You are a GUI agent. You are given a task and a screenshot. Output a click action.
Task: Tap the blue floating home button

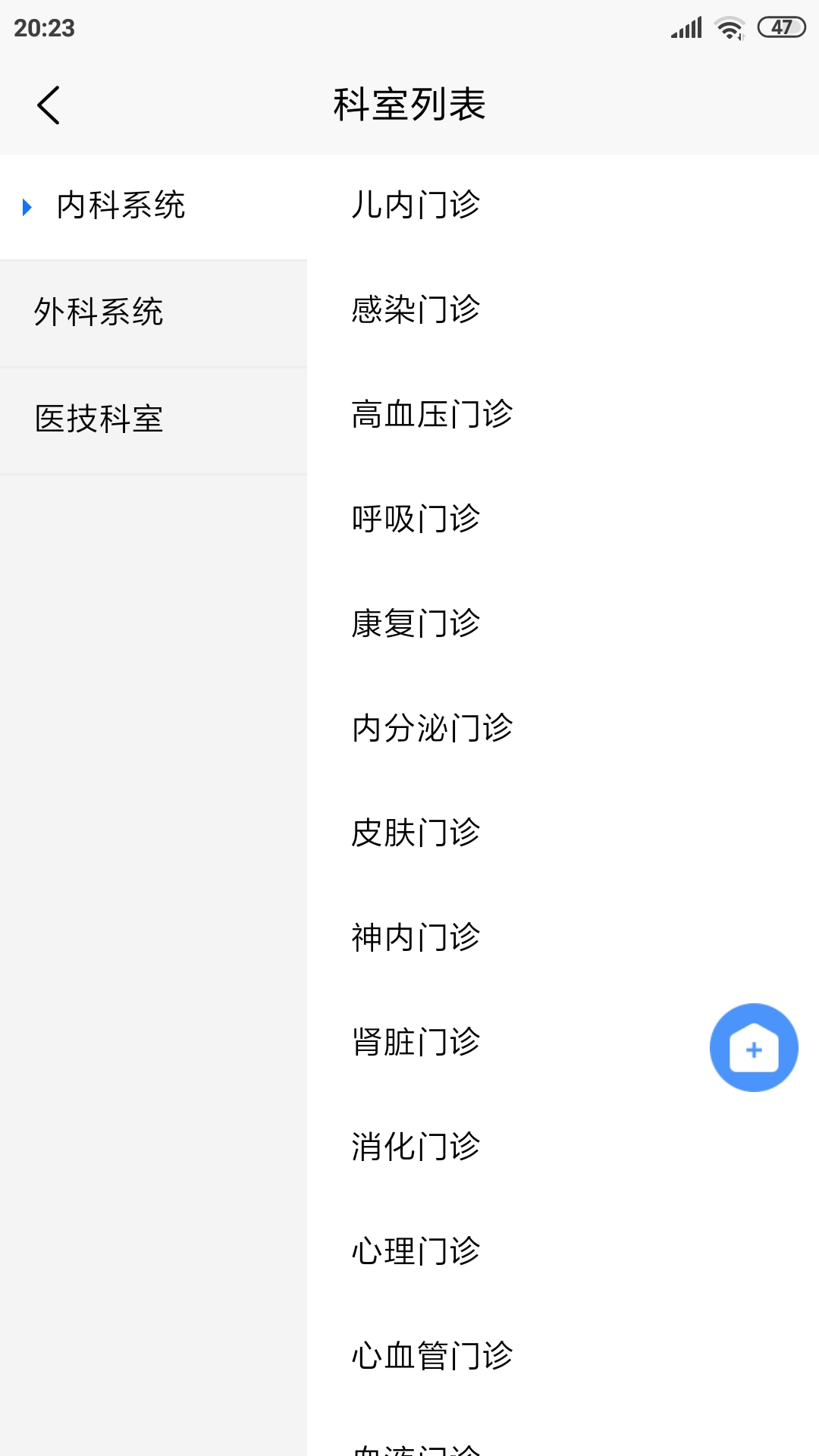tap(754, 1048)
